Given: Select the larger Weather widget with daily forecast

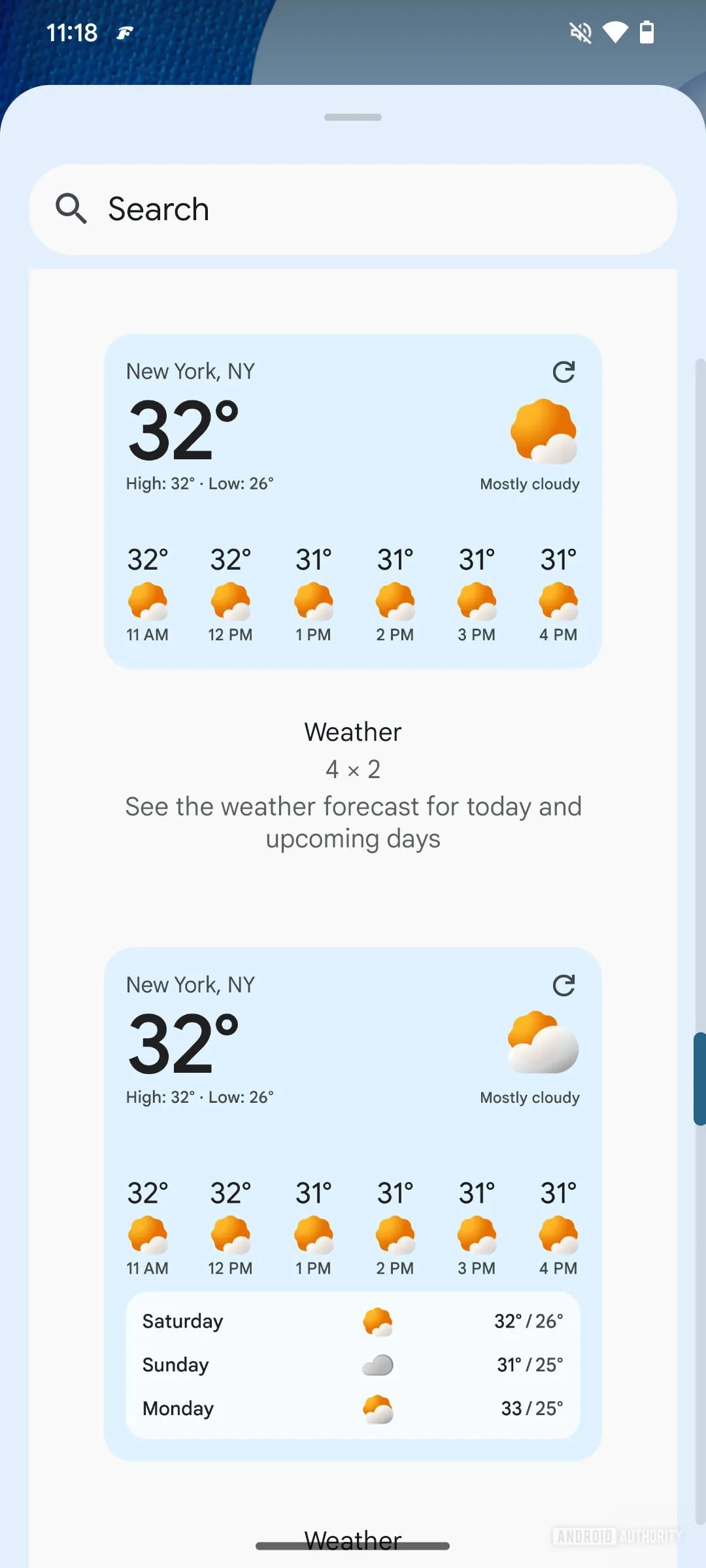Looking at the screenshot, I should (353, 1203).
